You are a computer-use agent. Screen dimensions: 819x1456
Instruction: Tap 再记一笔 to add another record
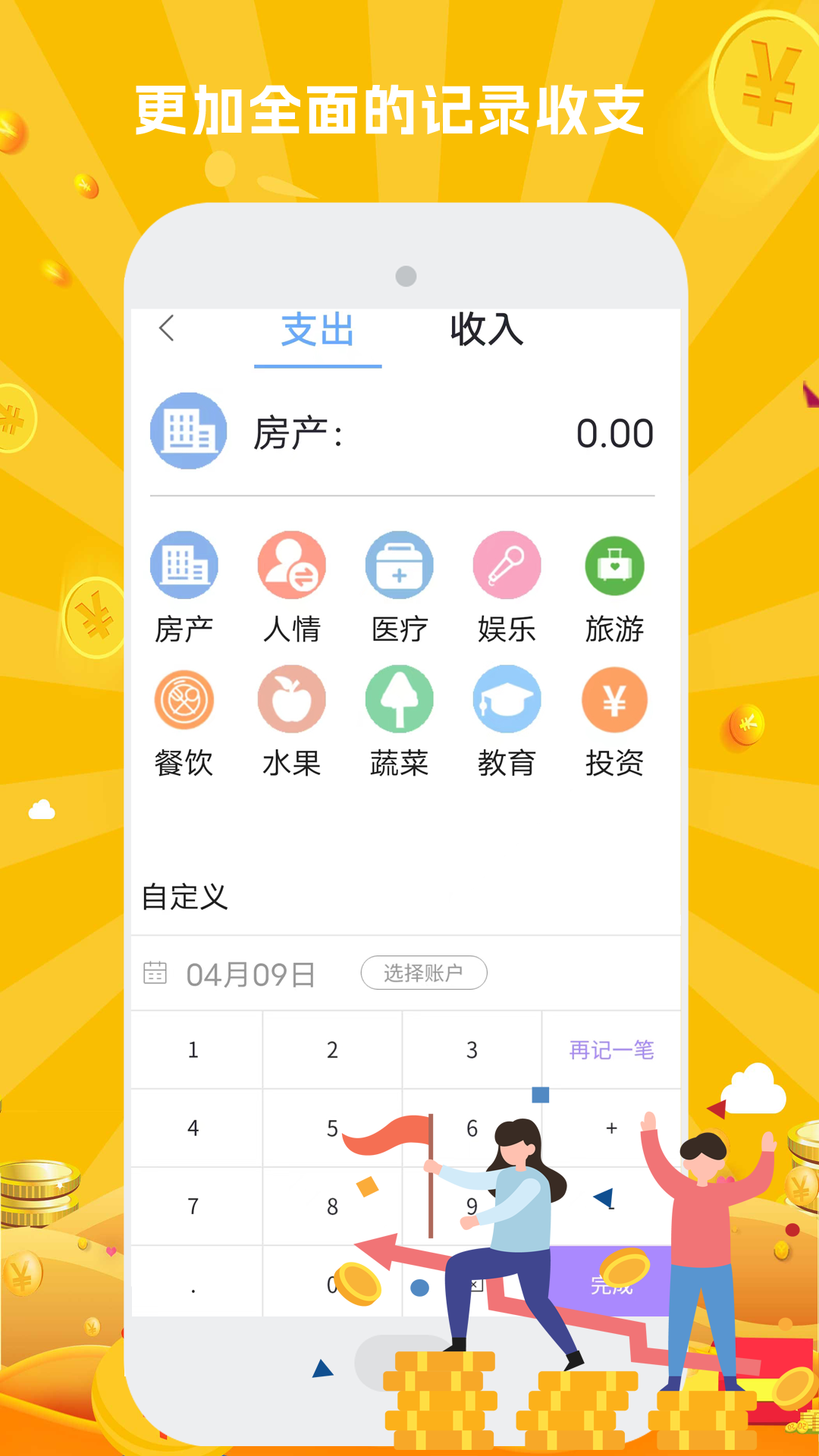point(610,1049)
